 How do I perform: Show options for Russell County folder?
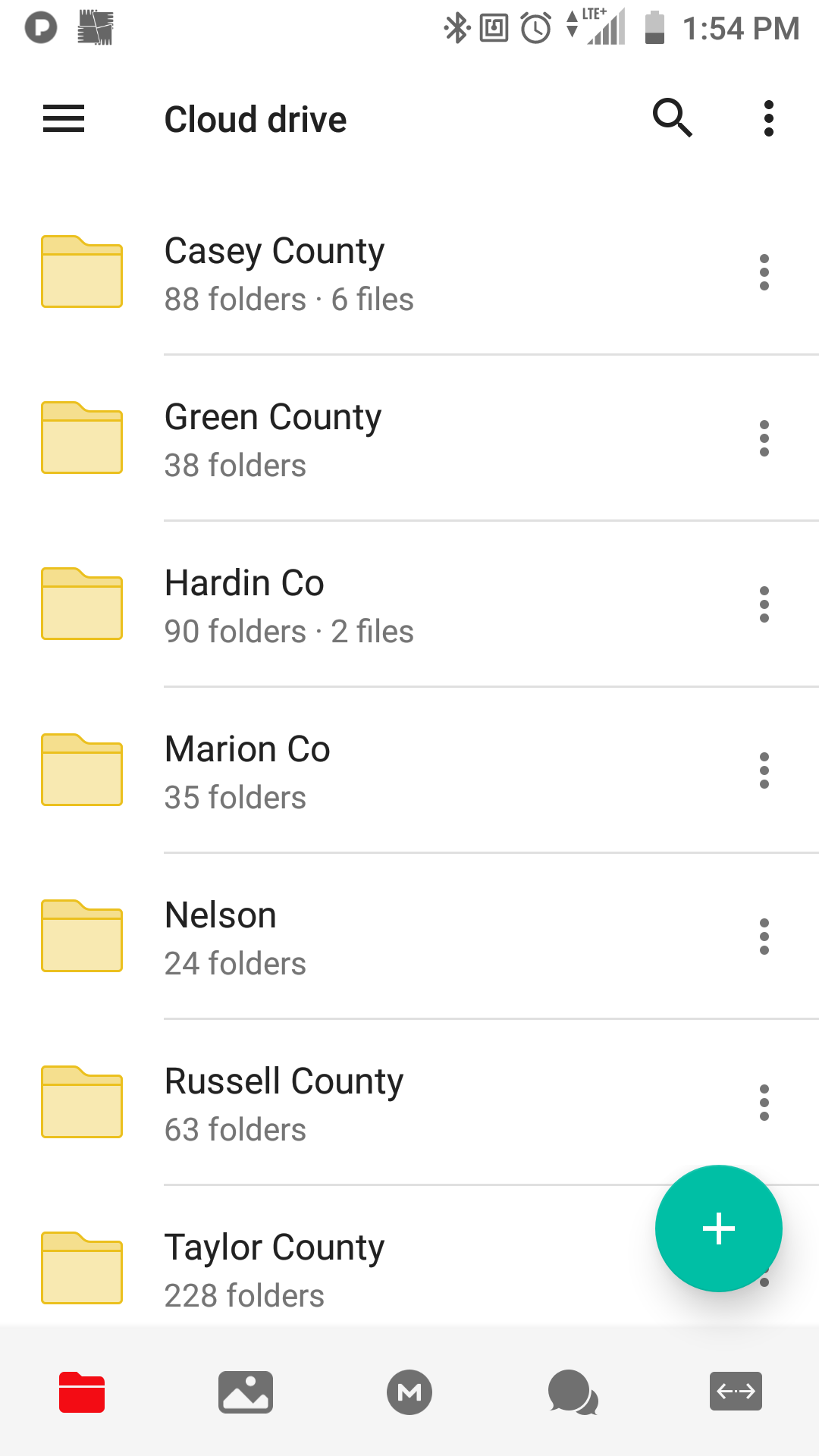(x=764, y=1103)
